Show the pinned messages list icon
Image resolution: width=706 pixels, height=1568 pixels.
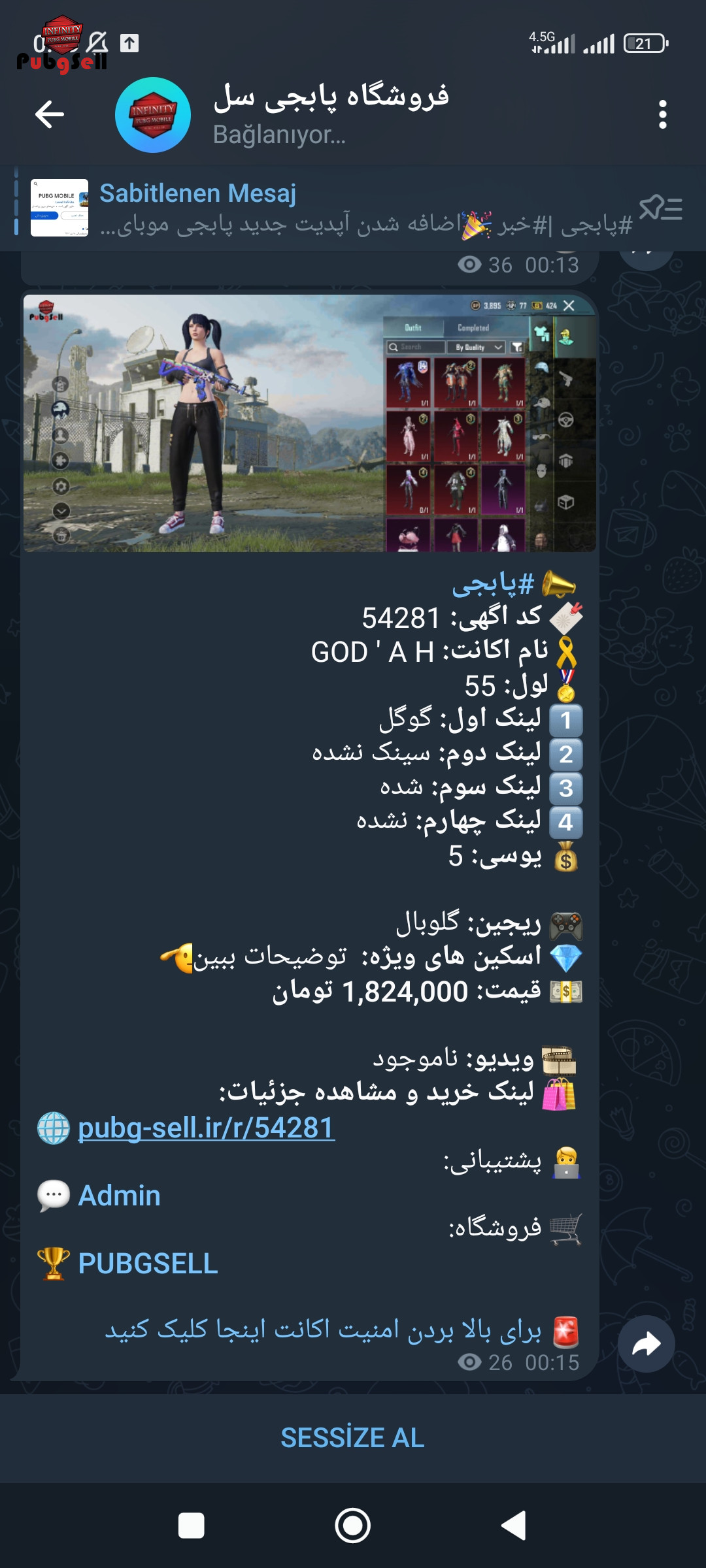pyautogui.click(x=660, y=208)
